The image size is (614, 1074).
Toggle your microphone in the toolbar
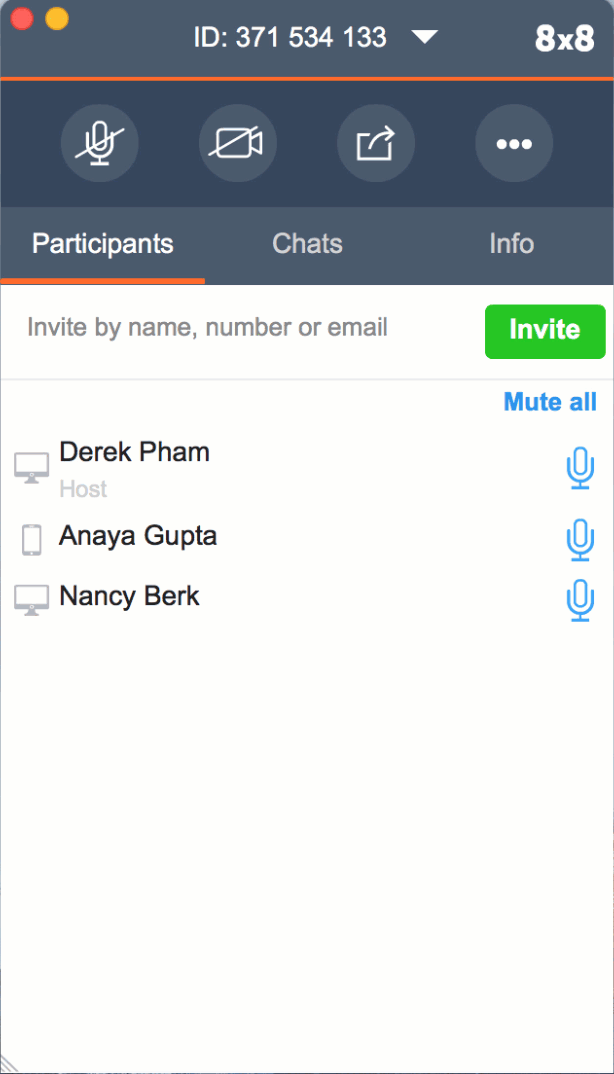(x=100, y=143)
